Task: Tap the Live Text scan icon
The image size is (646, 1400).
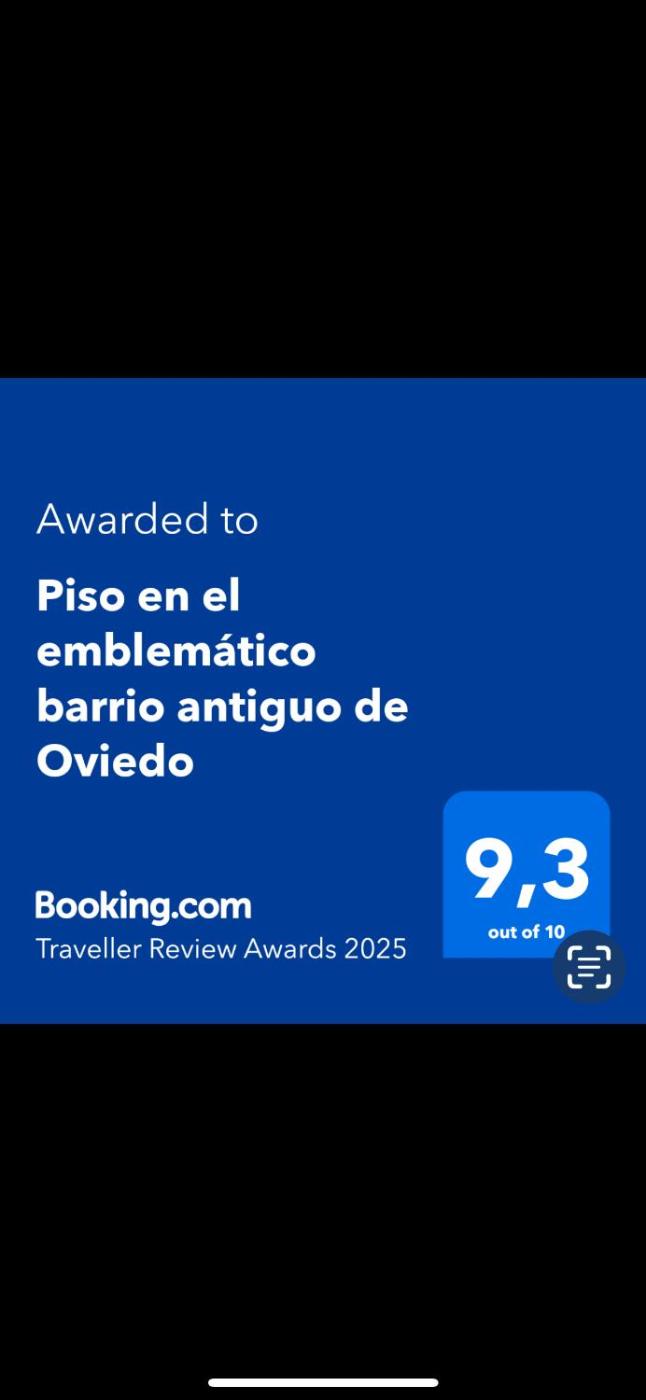Action: (x=589, y=967)
